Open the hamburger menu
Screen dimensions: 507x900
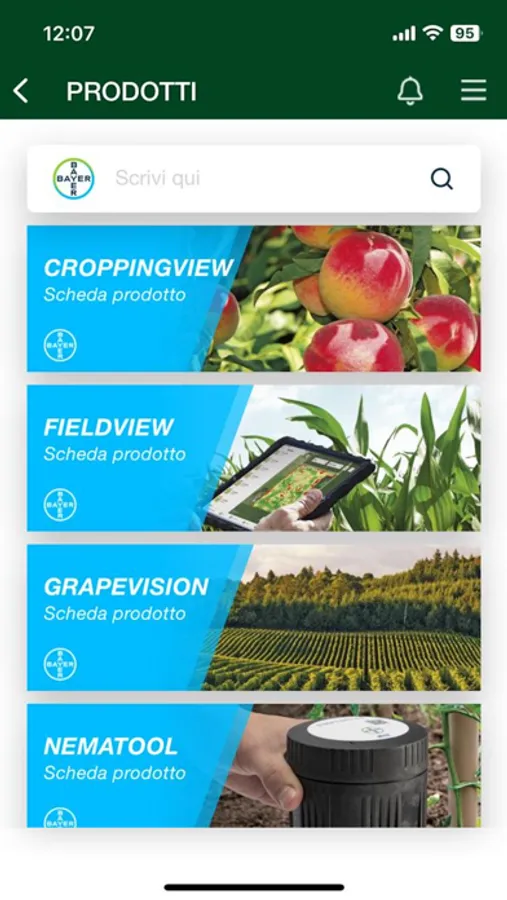pos(474,91)
